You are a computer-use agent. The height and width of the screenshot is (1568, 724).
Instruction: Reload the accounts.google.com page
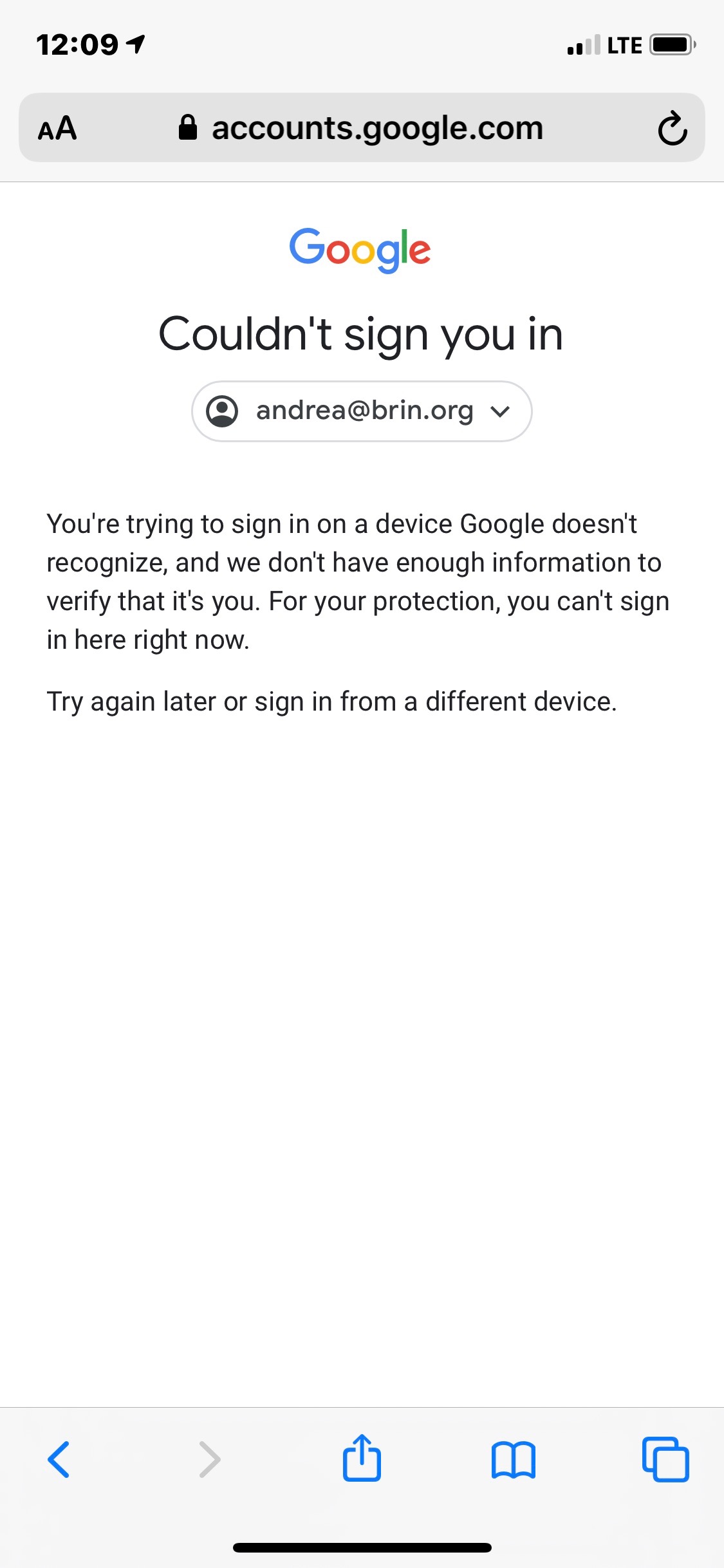673,128
